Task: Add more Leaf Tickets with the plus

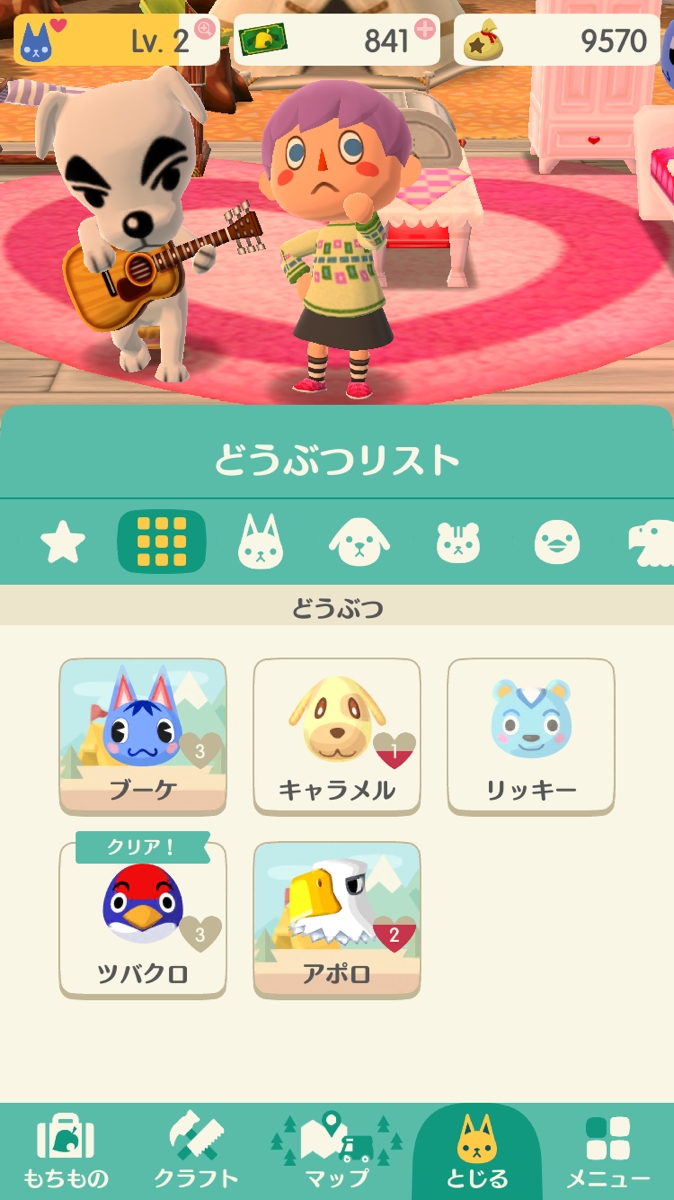Action: coord(425,28)
